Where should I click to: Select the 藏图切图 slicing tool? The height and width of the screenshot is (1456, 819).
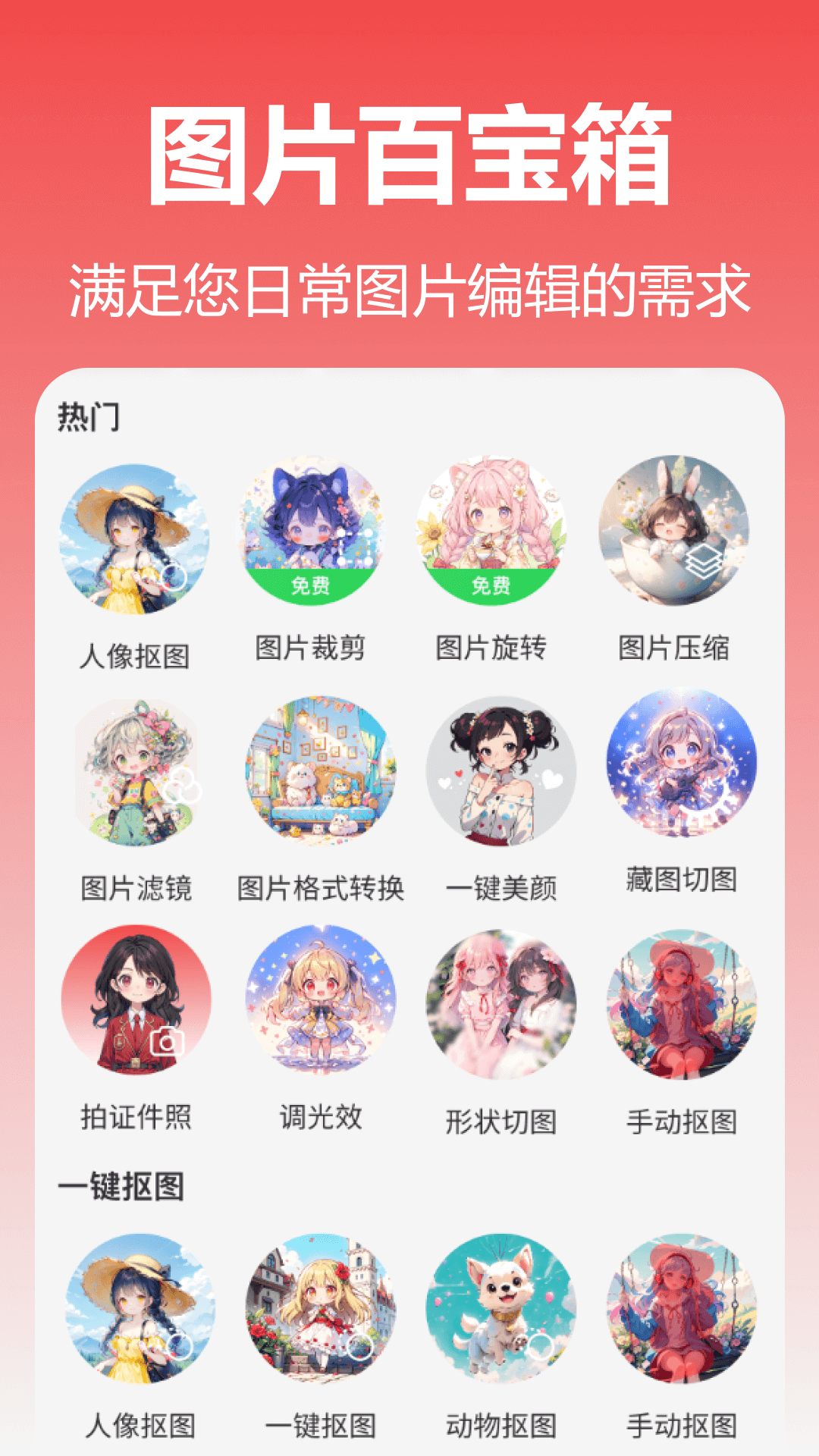pyautogui.click(x=682, y=773)
